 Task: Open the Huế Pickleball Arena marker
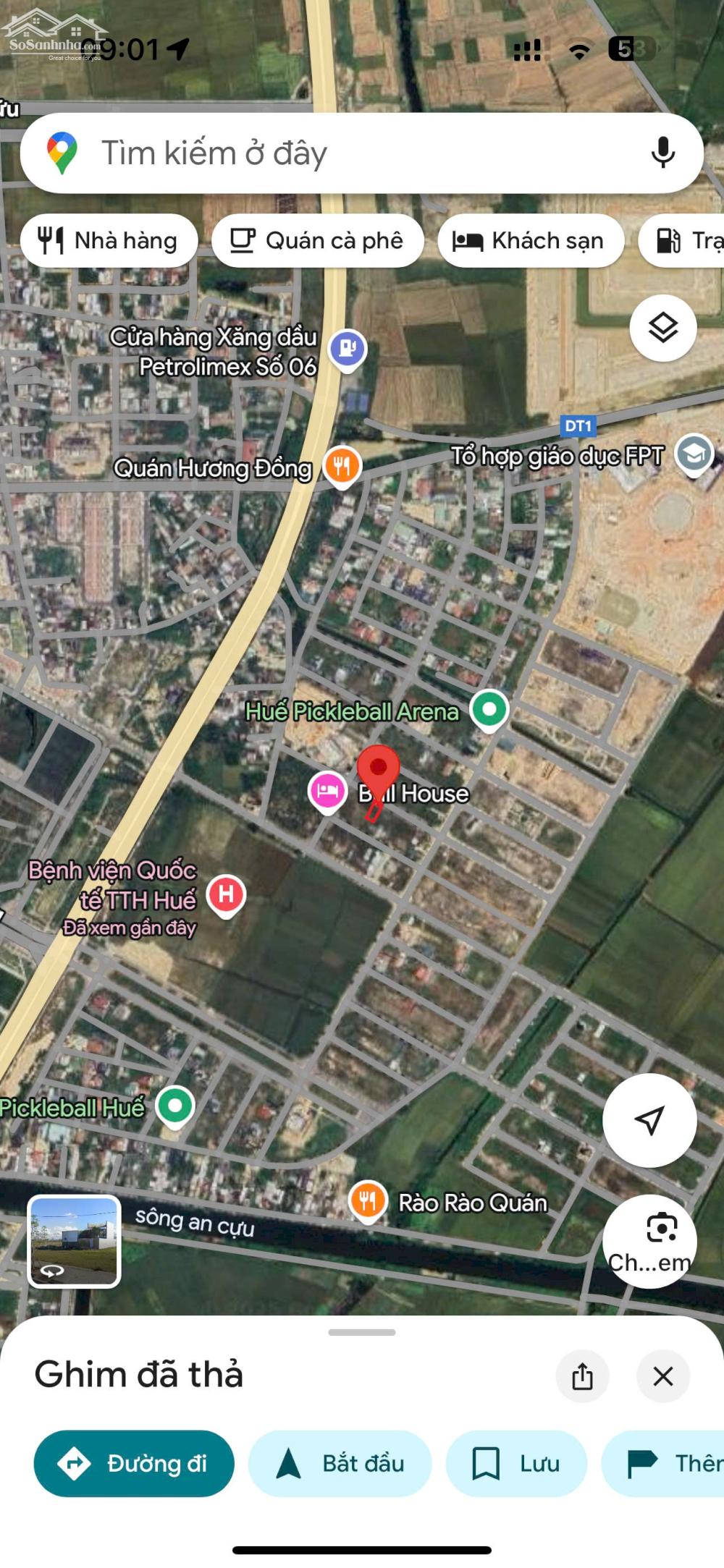tap(489, 710)
